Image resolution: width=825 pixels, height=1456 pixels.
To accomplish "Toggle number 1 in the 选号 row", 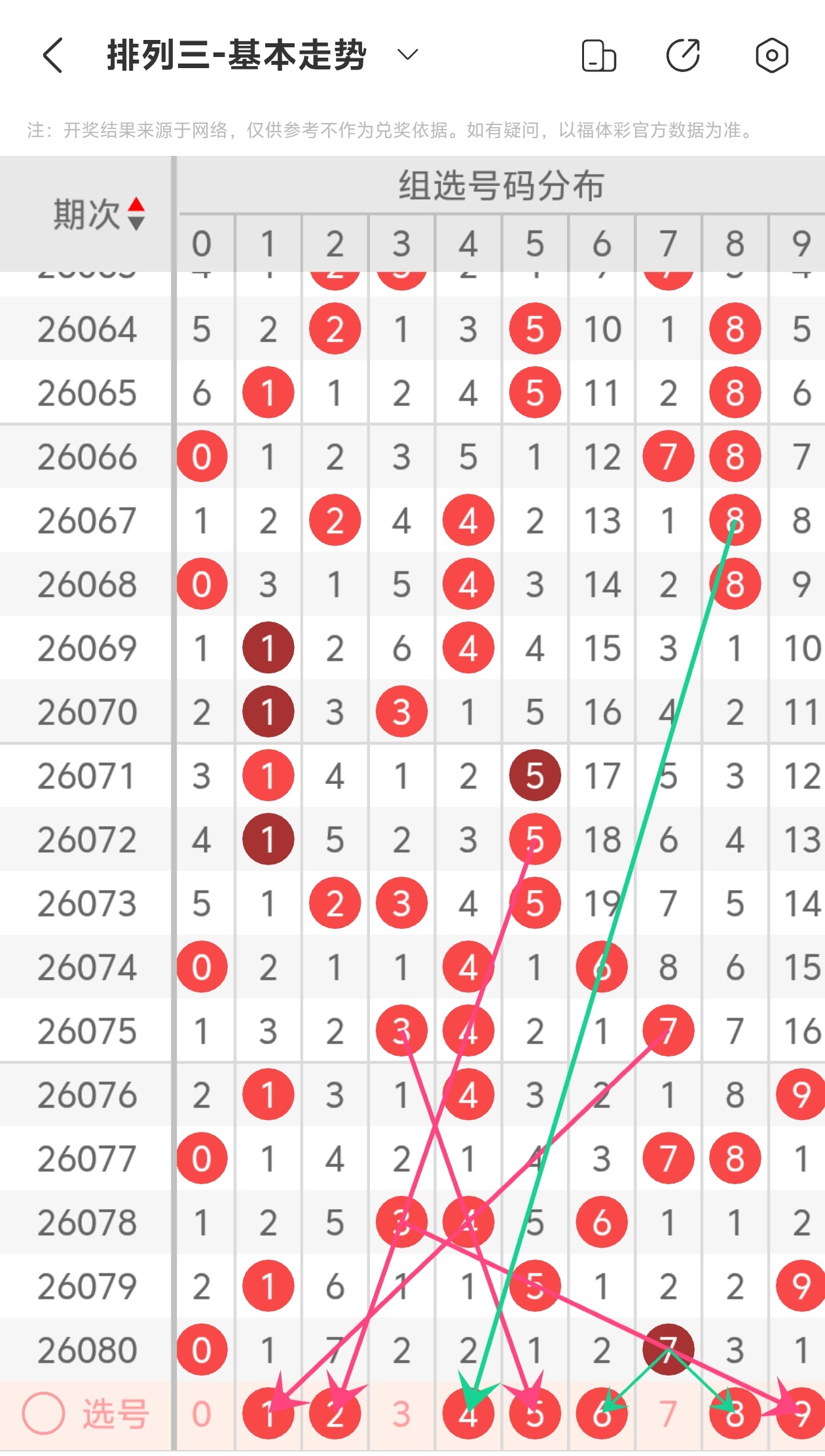I will click(x=268, y=1413).
